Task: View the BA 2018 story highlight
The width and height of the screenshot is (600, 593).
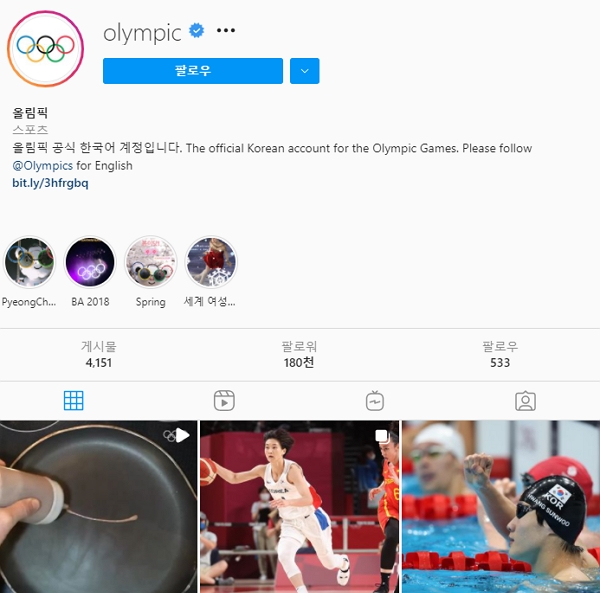Action: [90, 262]
